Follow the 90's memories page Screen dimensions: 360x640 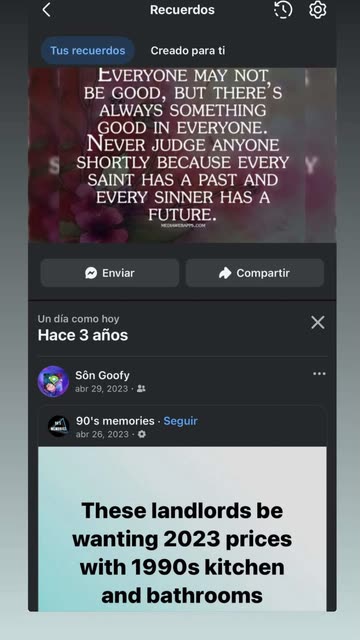[180, 421]
